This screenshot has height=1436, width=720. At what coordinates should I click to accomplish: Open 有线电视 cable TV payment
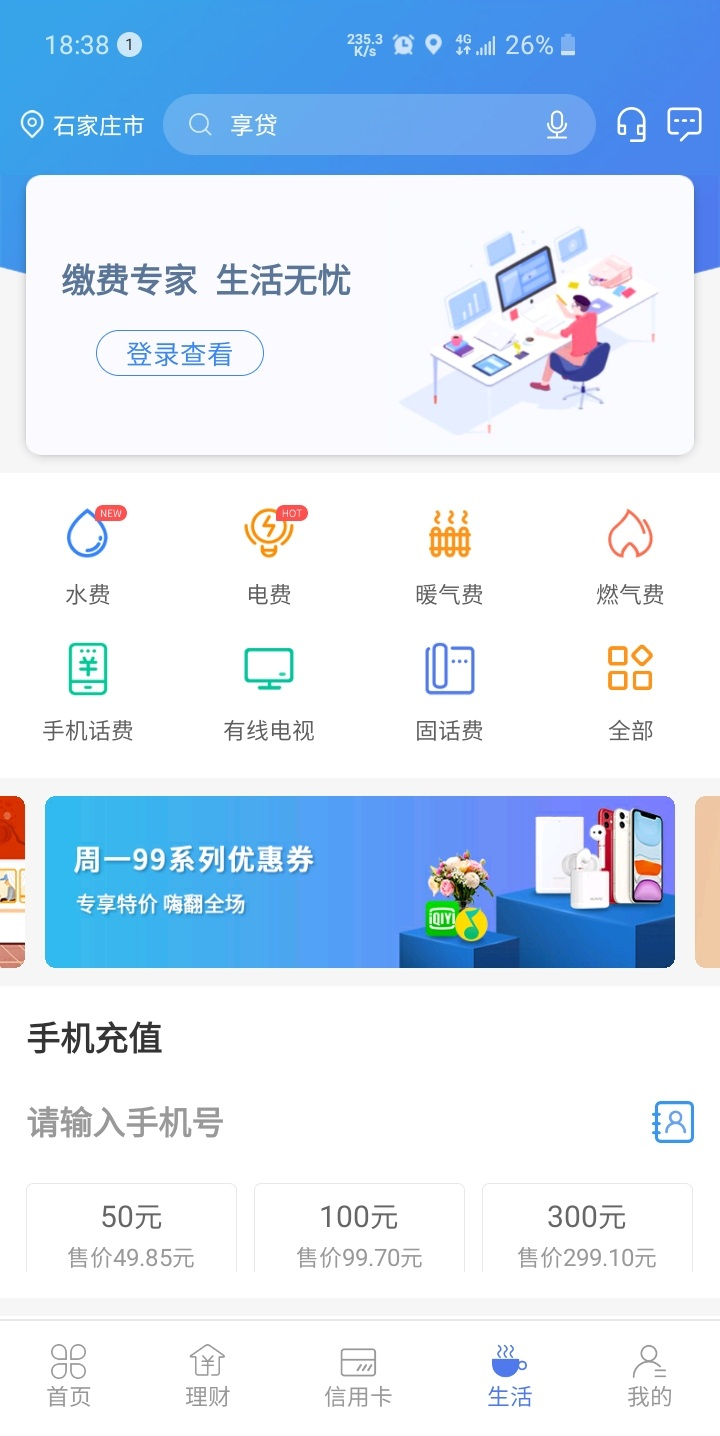[269, 692]
